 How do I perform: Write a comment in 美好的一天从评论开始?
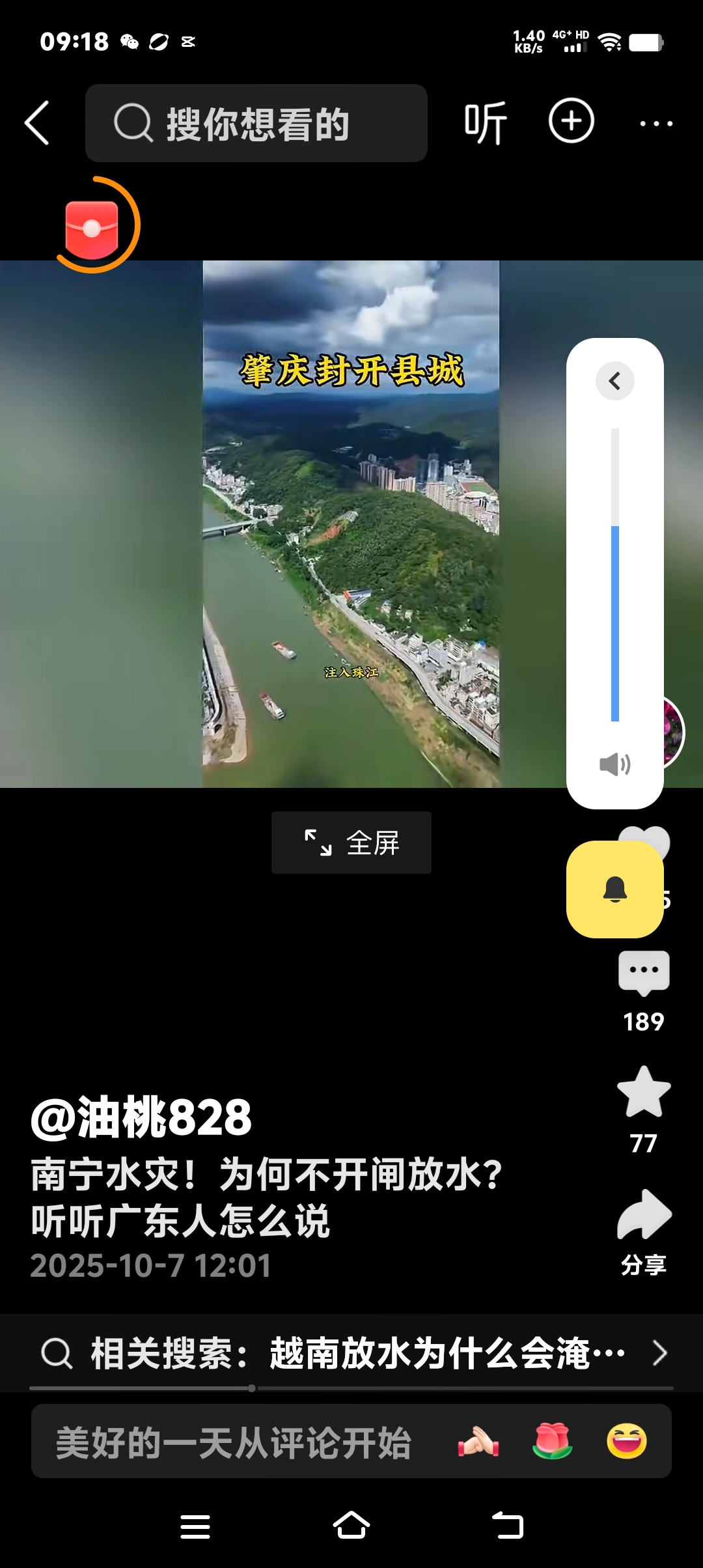click(234, 1442)
